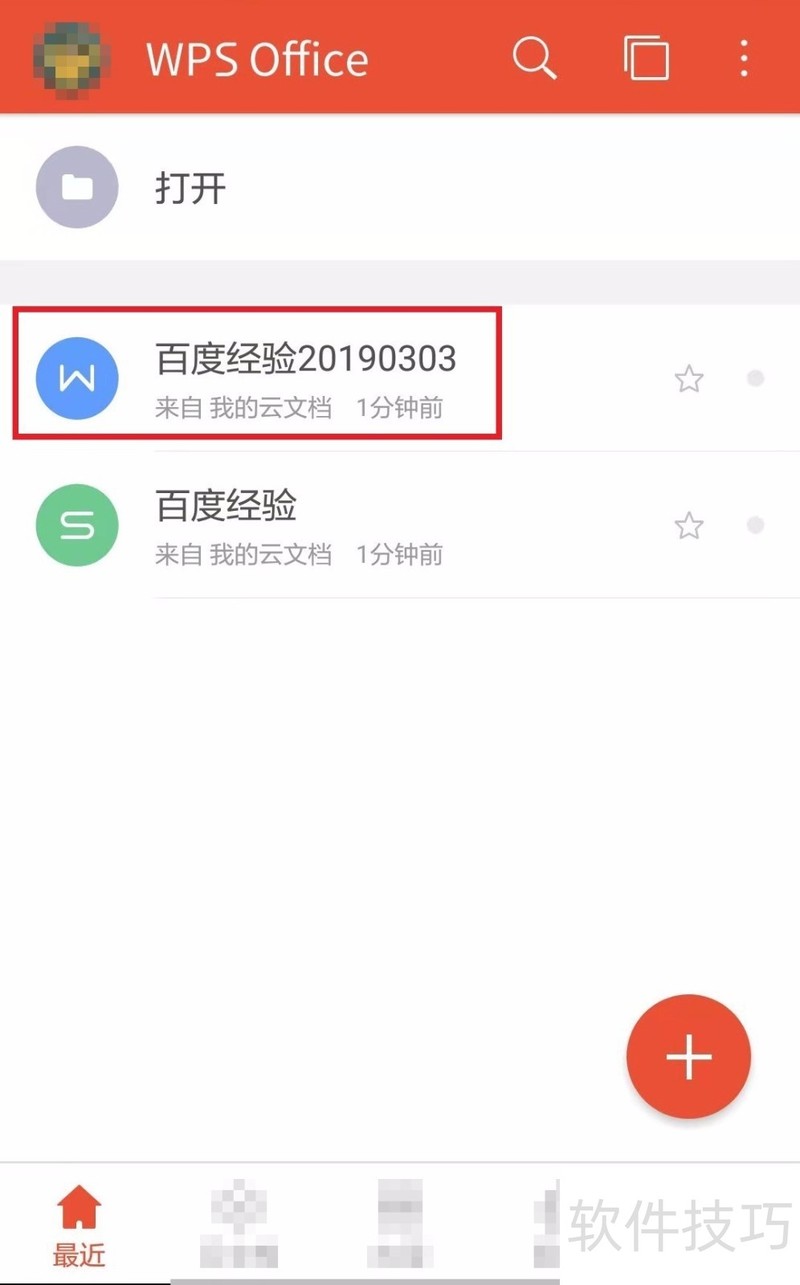Open the search icon in the app bar
The image size is (800, 1285).
[x=534, y=58]
